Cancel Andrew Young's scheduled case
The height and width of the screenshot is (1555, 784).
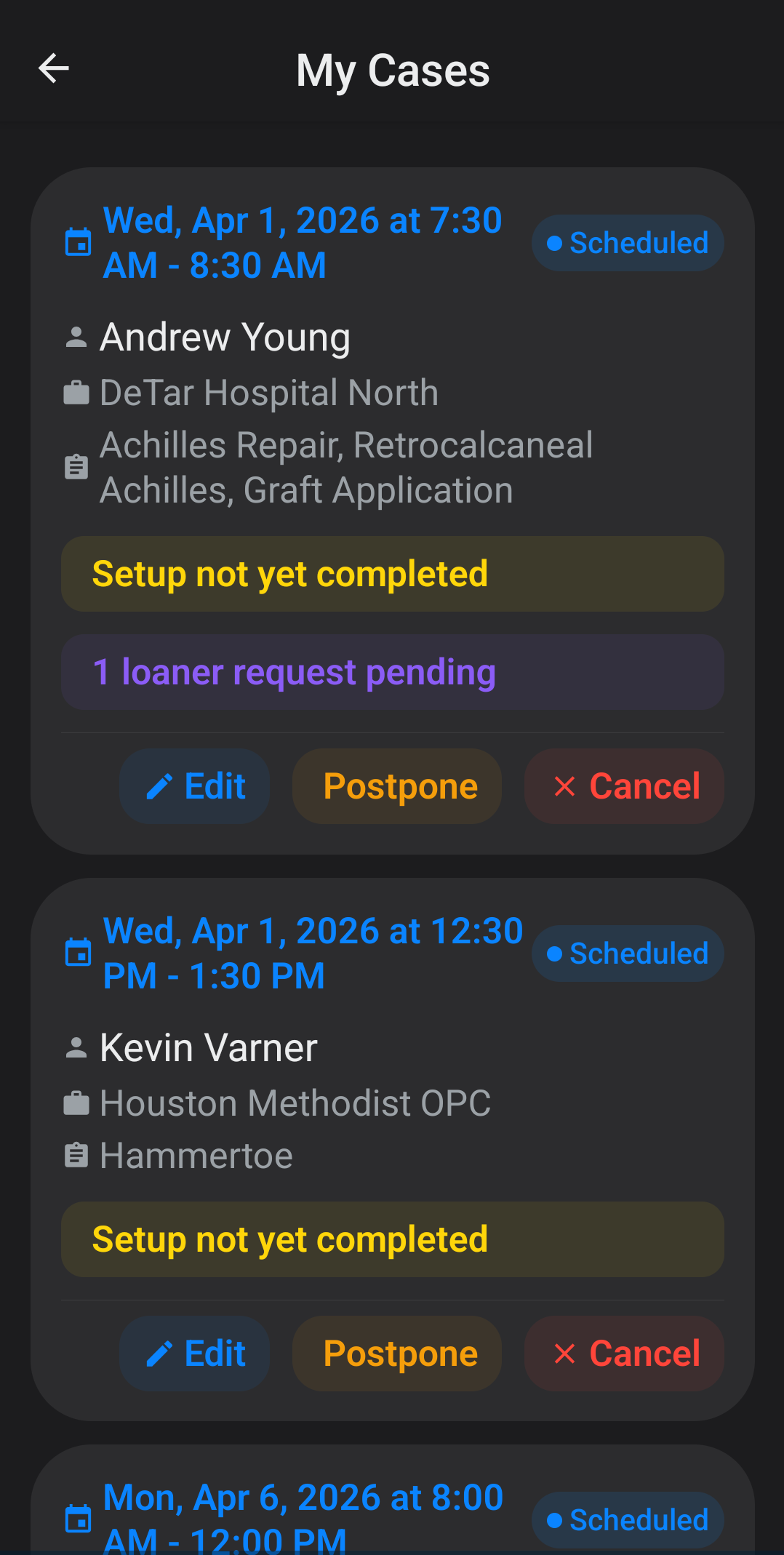624,786
